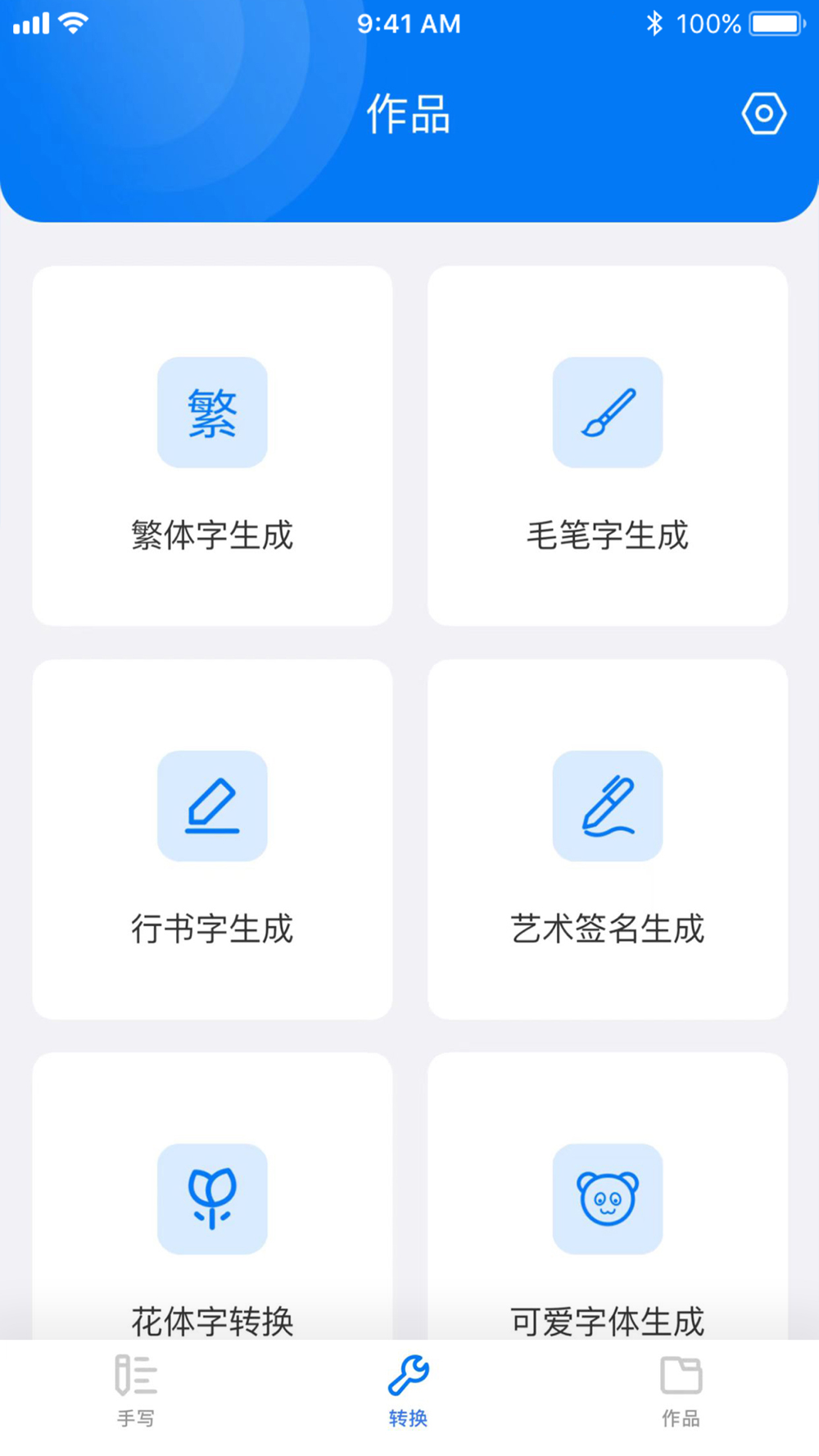Screen dimensions: 819x1456
Task: Open the 毛笔字生成 card
Action: coord(607,445)
